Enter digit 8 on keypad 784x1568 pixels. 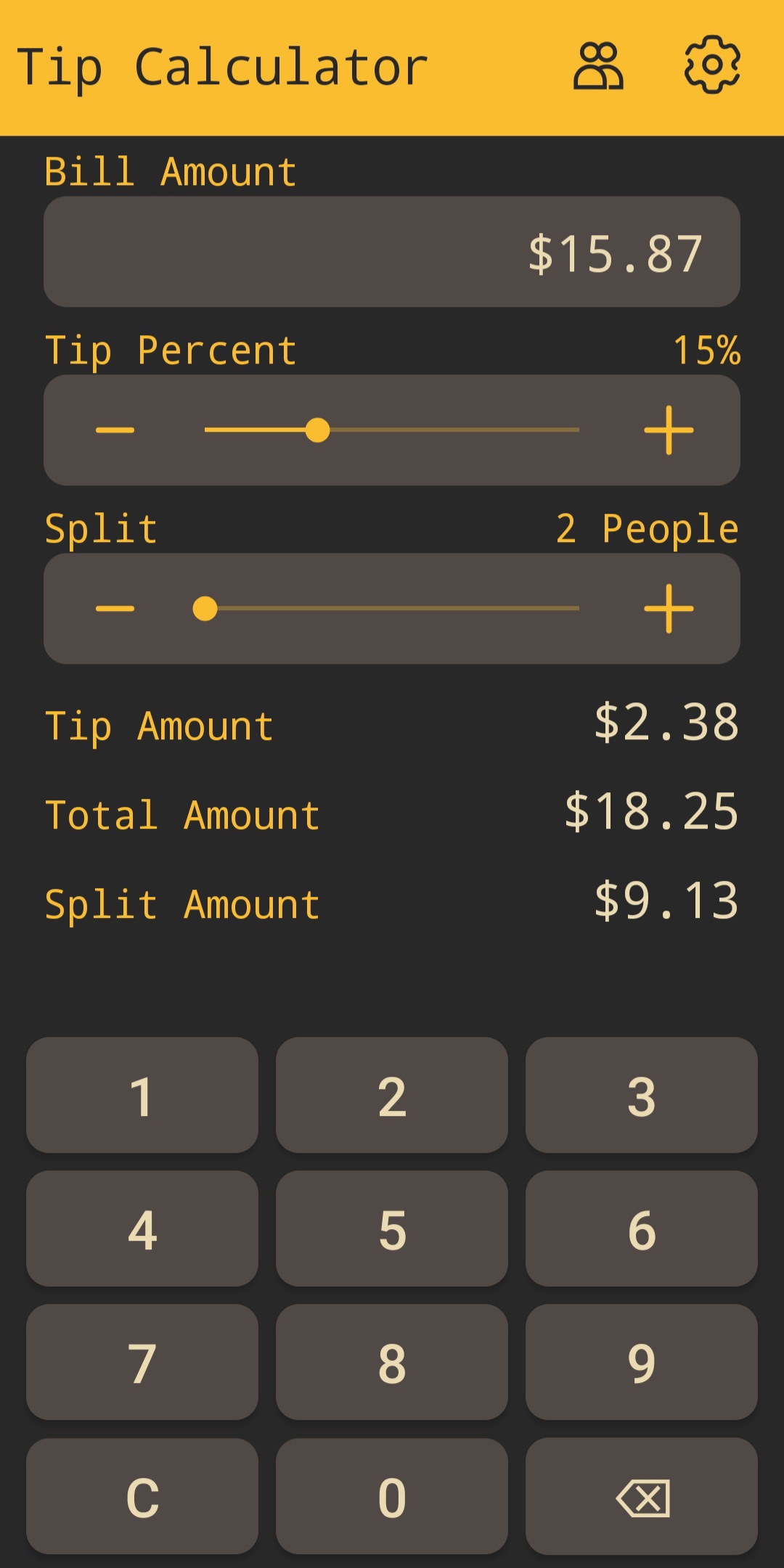point(392,1362)
